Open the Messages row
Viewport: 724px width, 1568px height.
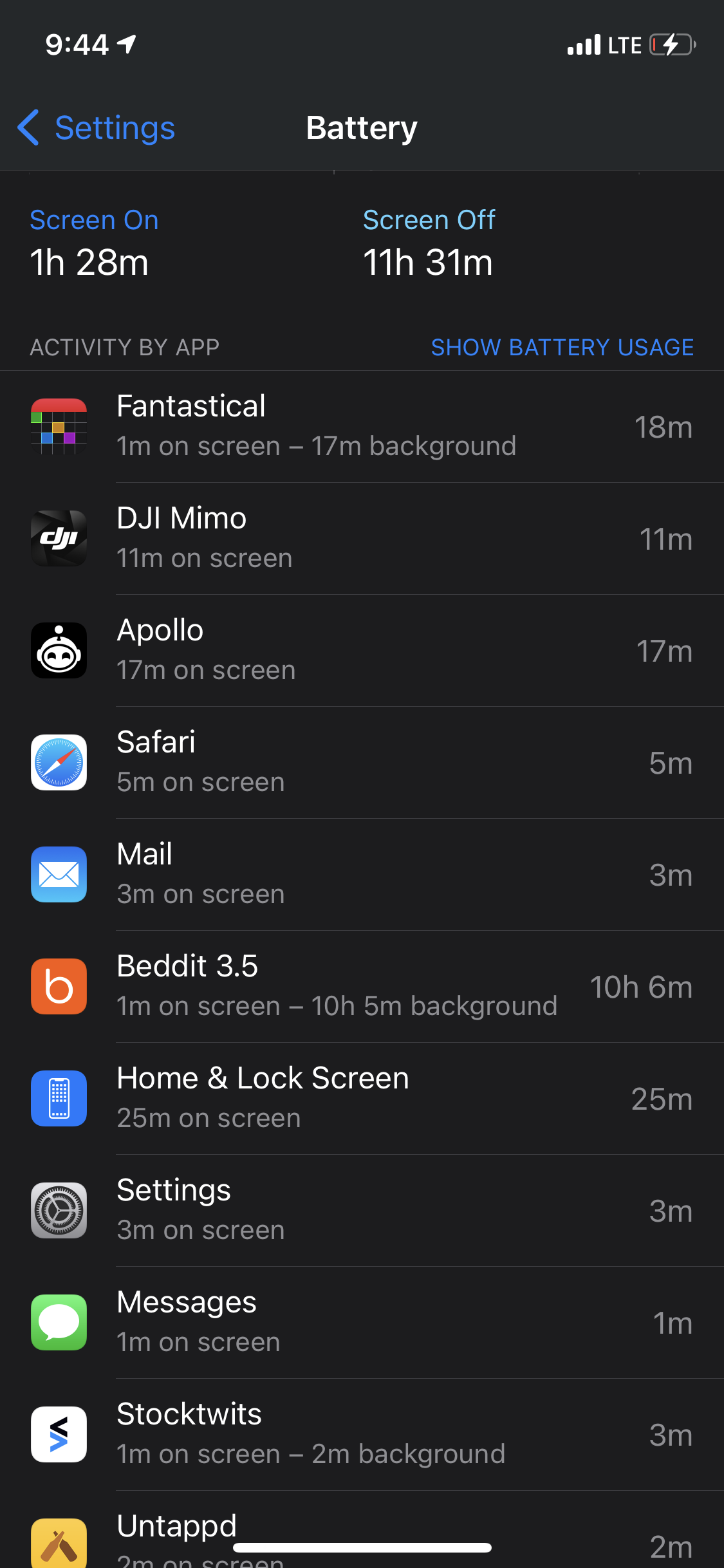(362, 1323)
